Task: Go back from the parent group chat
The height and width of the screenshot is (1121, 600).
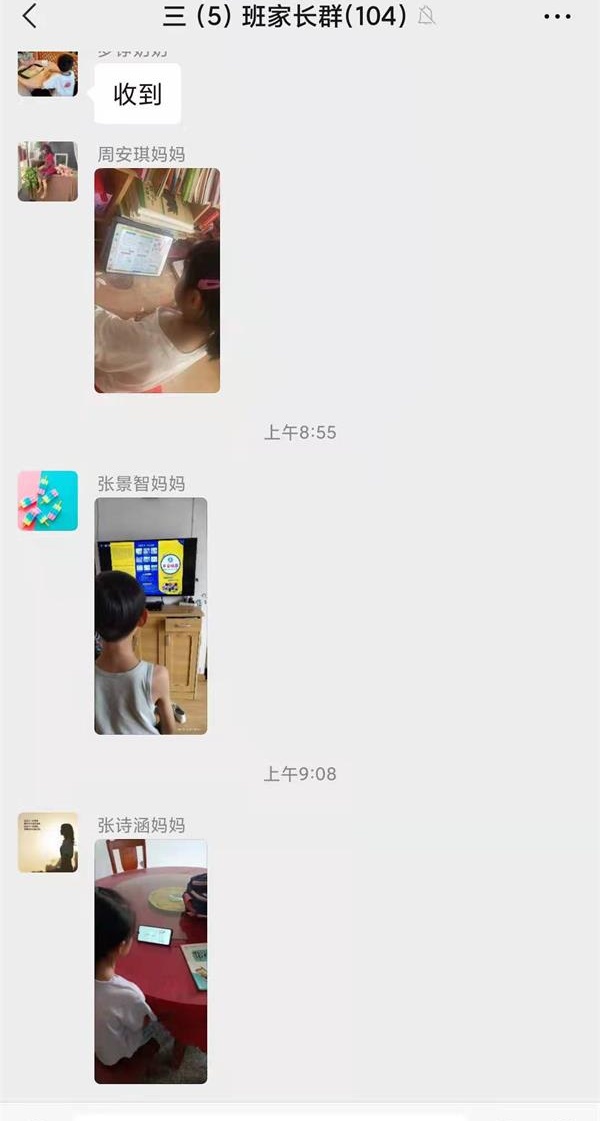Action: [29, 16]
